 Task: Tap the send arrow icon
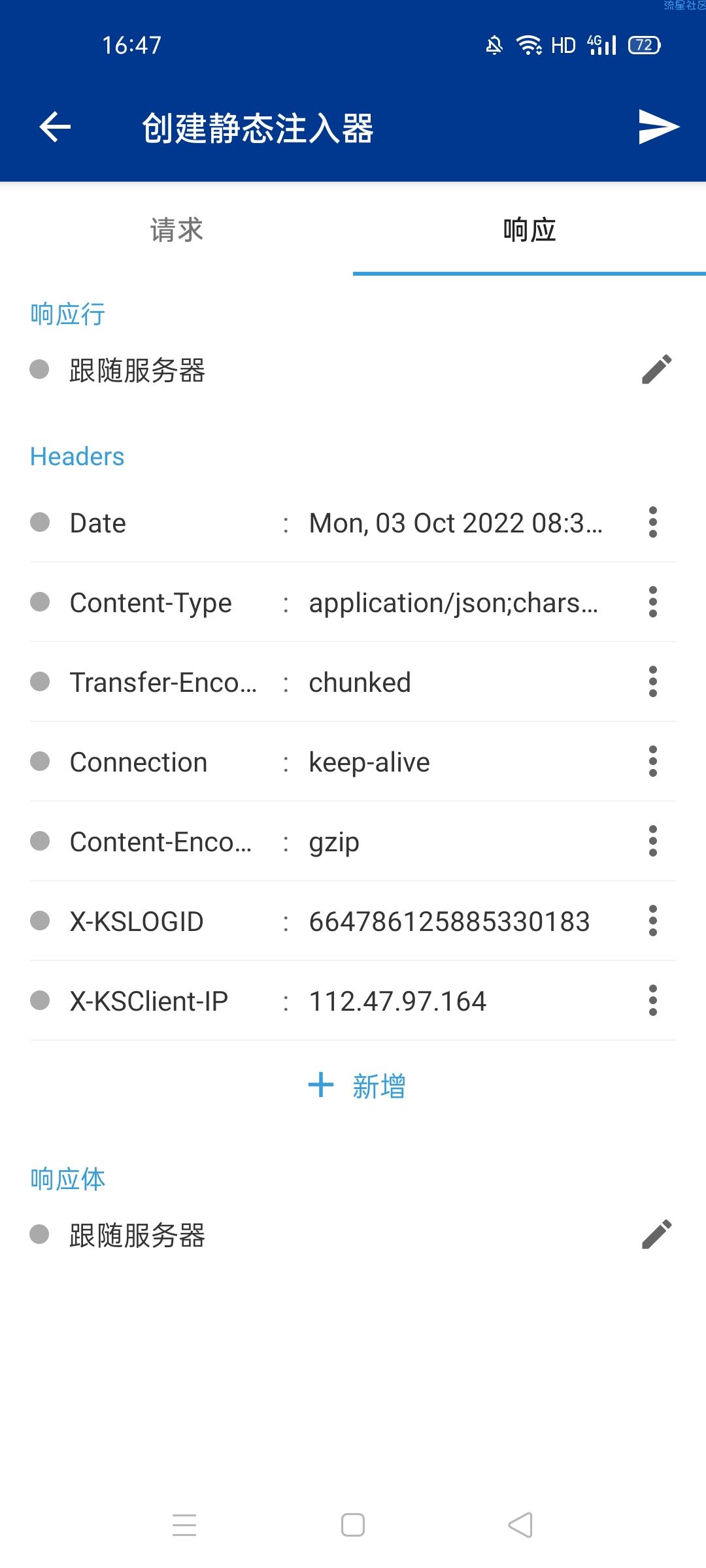(x=658, y=127)
